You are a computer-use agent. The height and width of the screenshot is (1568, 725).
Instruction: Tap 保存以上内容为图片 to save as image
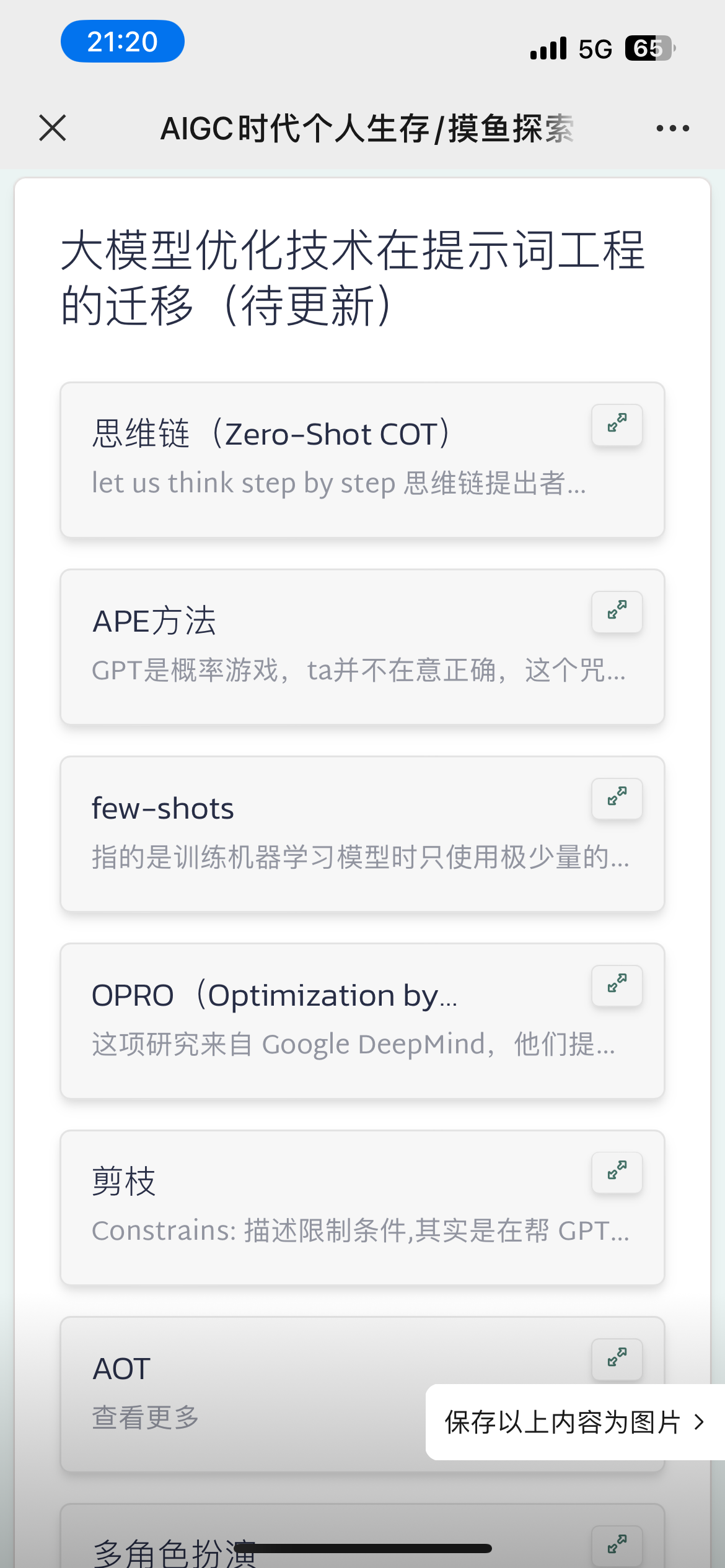(x=573, y=1422)
